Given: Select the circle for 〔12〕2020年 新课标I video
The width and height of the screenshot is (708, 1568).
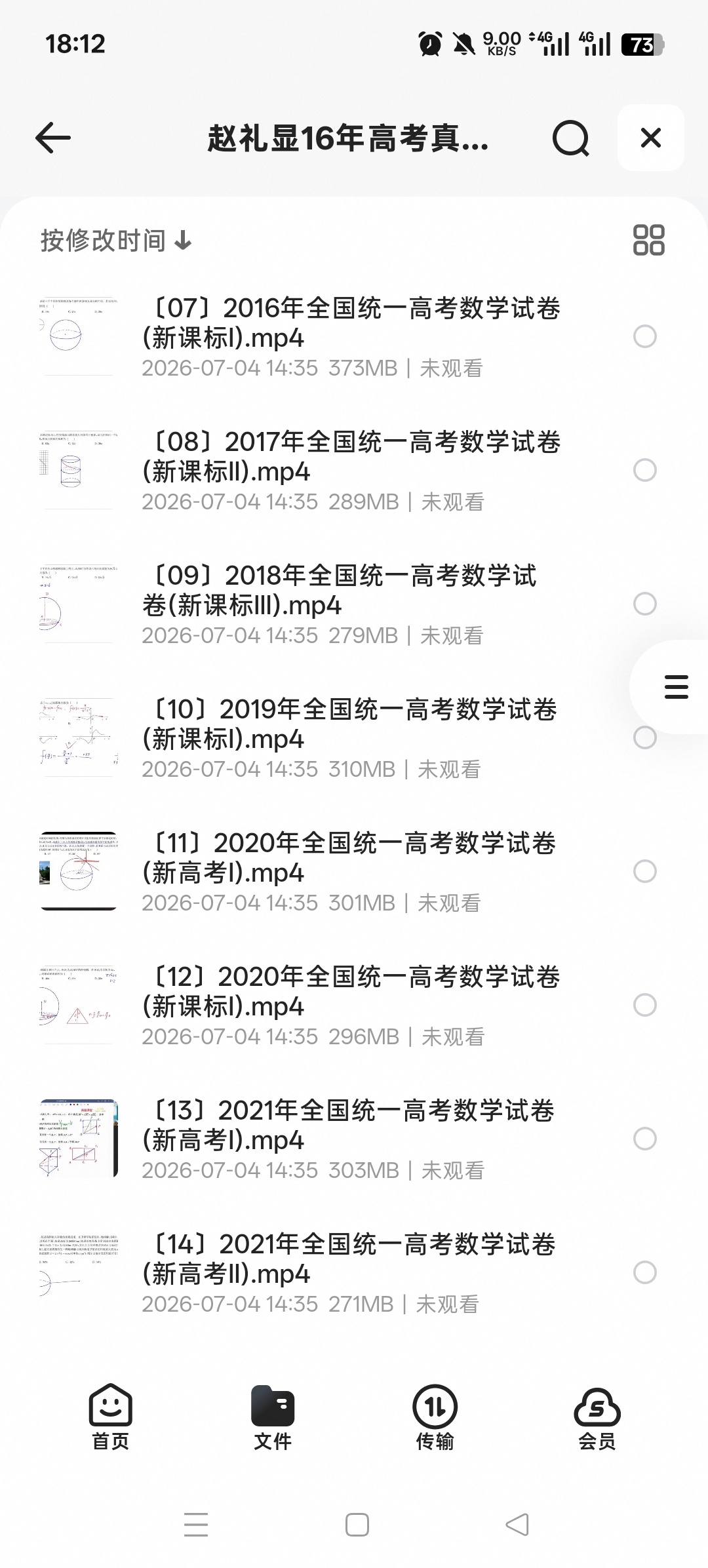Looking at the screenshot, I should point(645,1005).
